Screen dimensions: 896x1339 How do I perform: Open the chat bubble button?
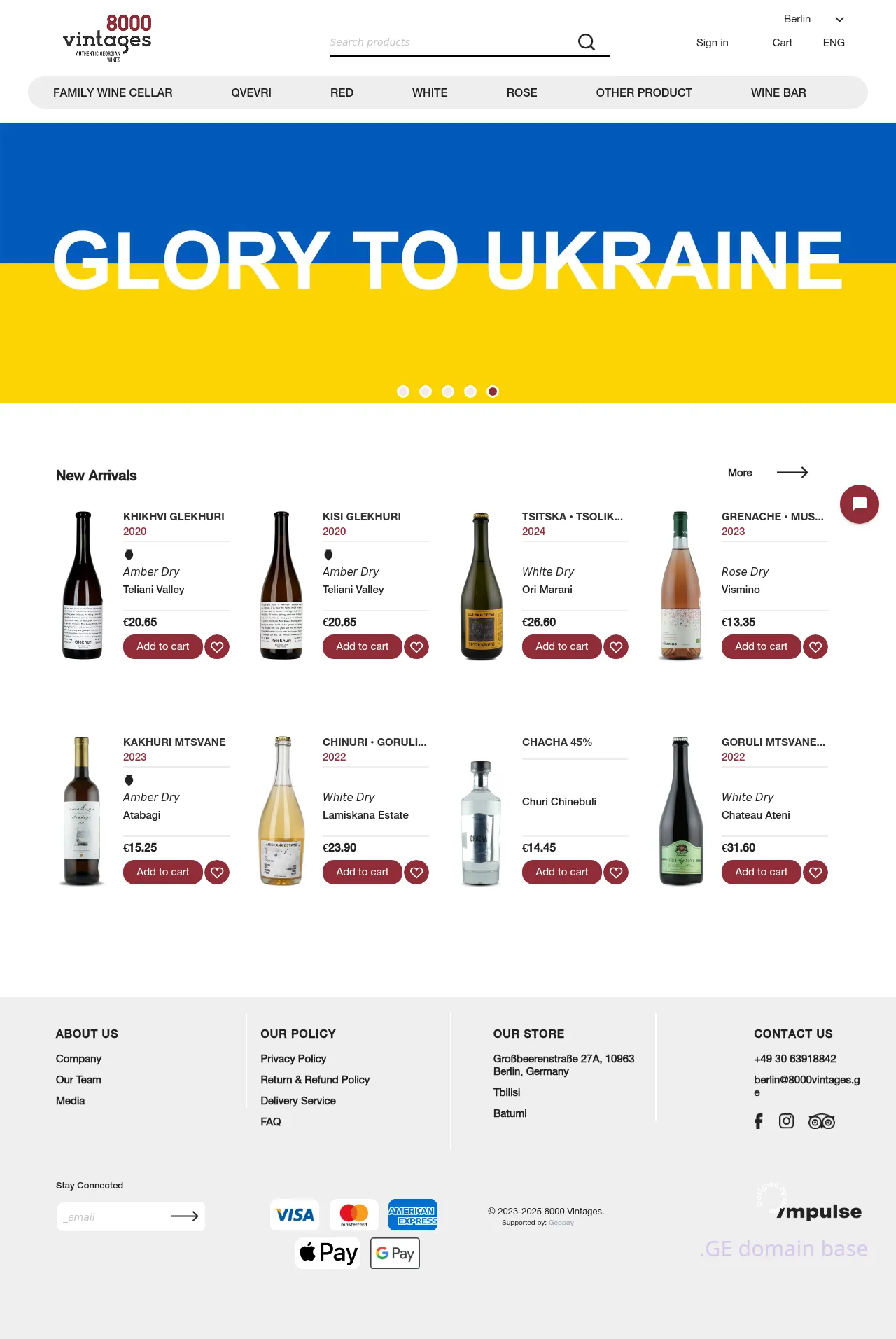click(x=859, y=504)
